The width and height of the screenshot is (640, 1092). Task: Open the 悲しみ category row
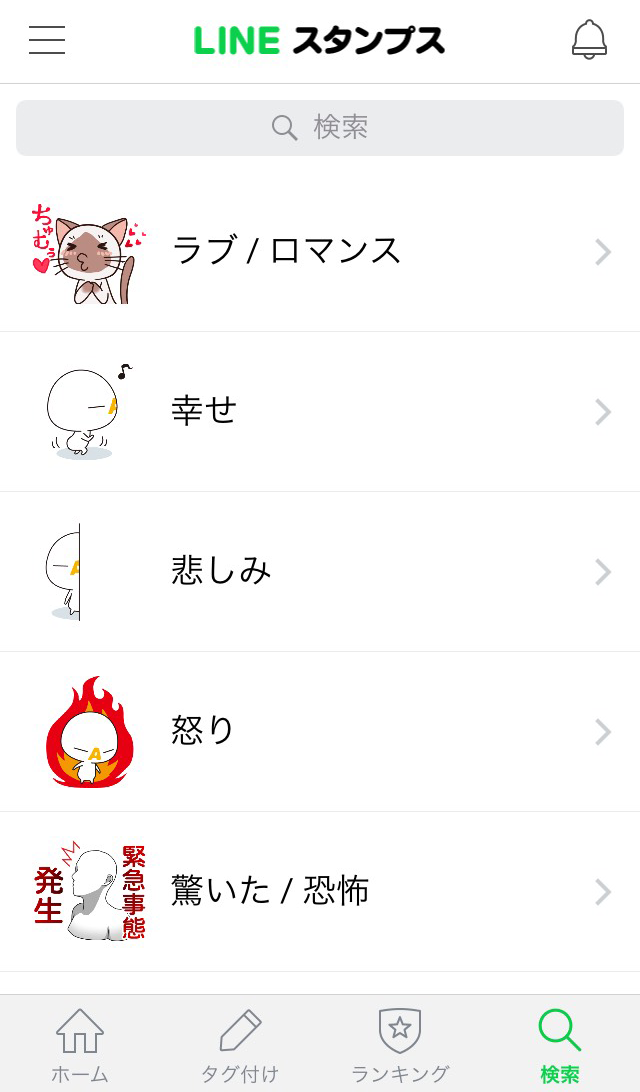tap(320, 571)
